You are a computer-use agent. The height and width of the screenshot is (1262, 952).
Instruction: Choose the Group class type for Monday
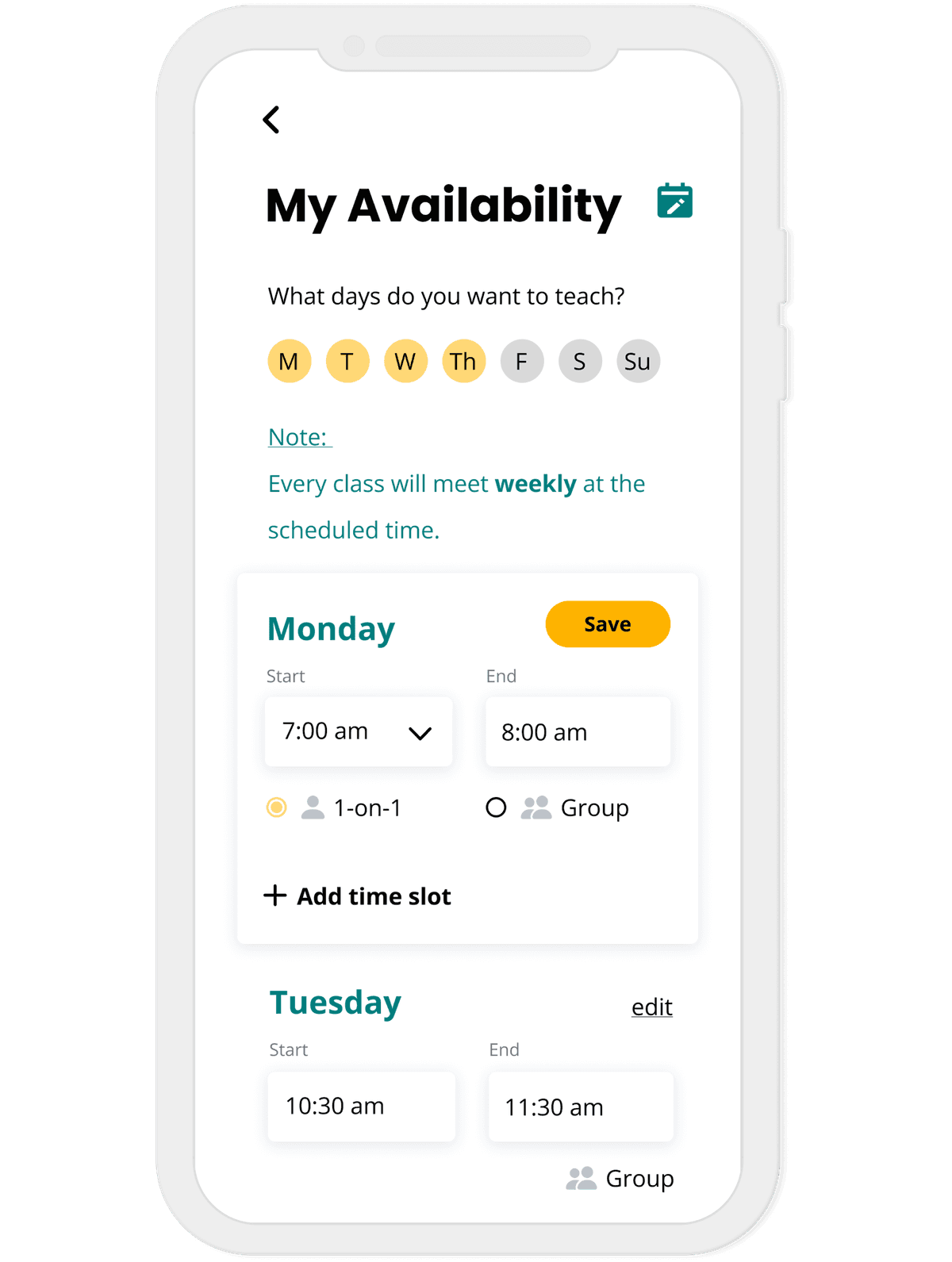tap(496, 807)
